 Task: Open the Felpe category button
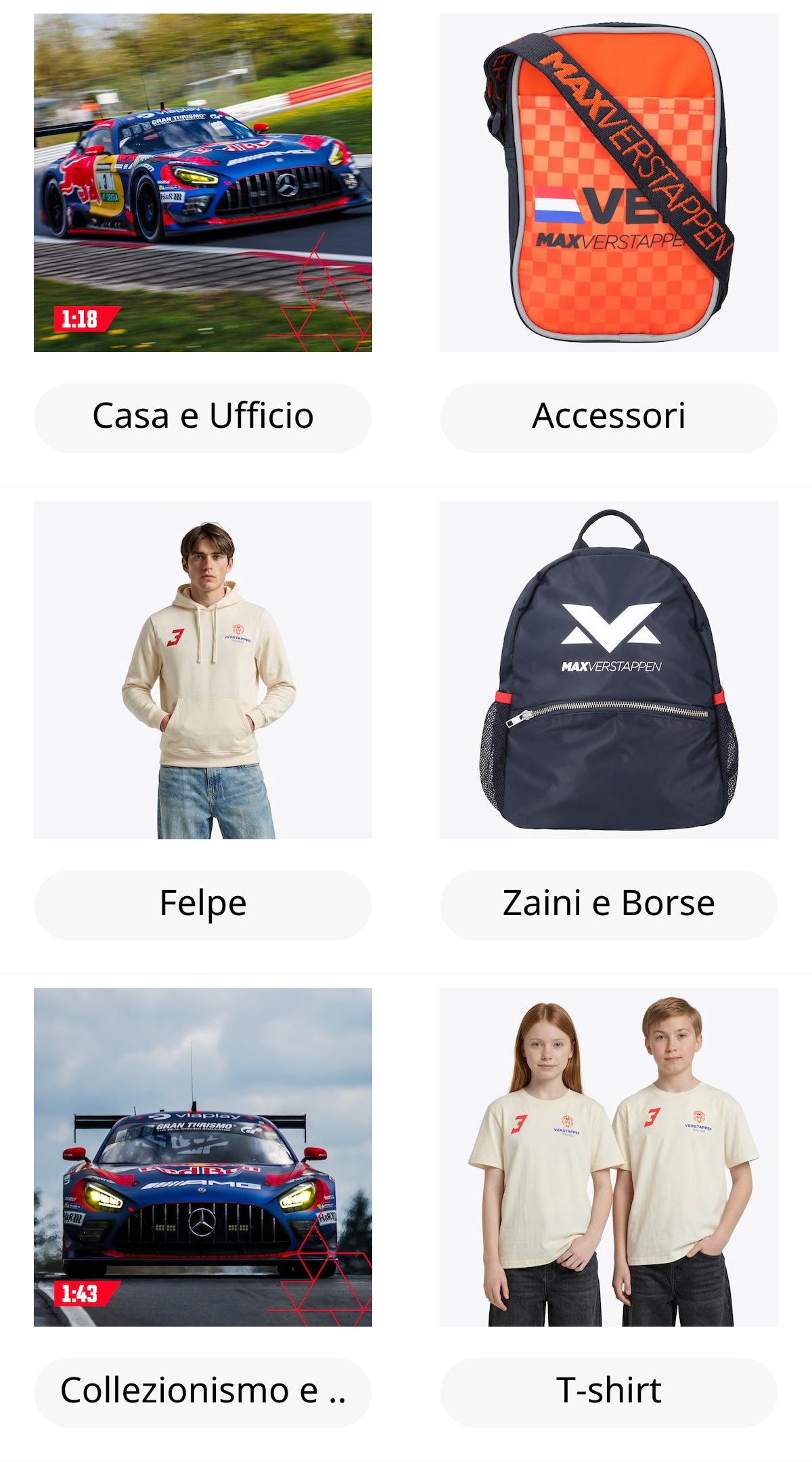(x=203, y=905)
